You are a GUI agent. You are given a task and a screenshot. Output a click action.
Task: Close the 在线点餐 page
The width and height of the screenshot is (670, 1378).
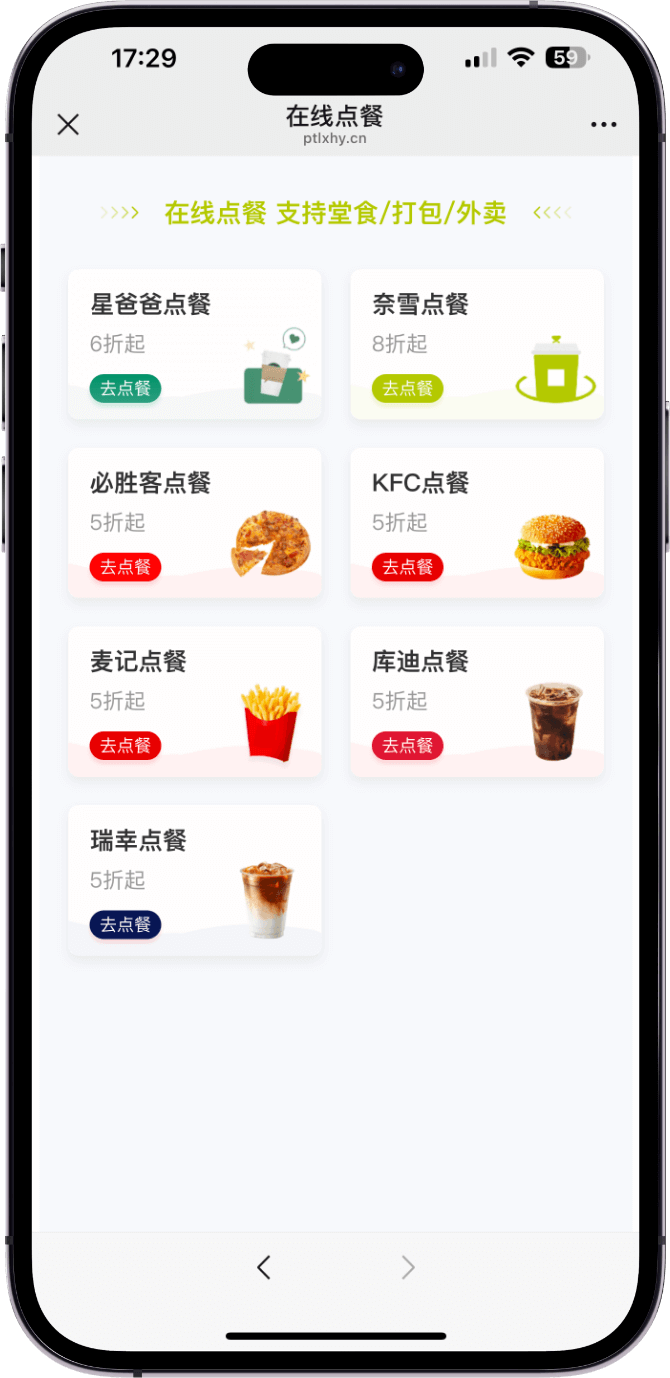pos(68,125)
